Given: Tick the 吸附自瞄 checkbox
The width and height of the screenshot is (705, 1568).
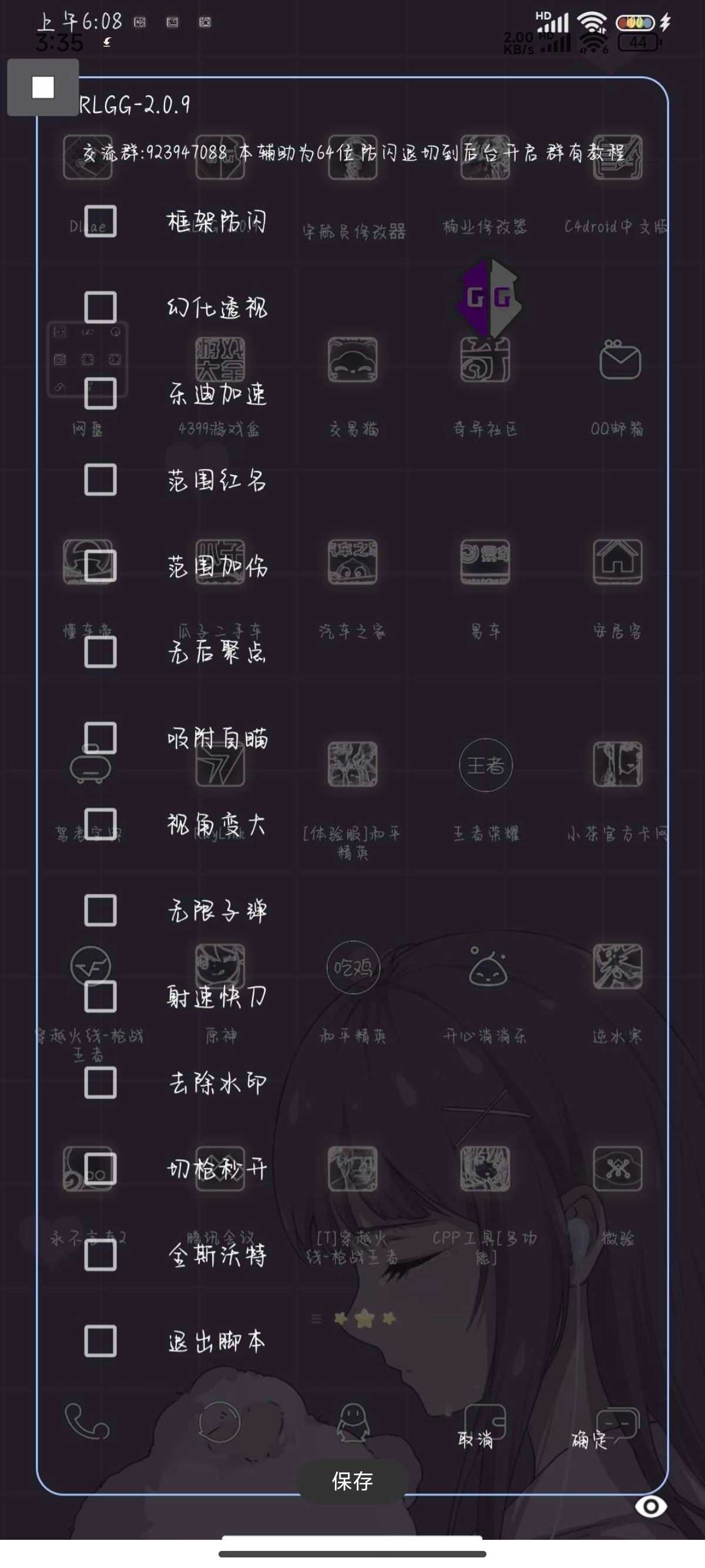Looking at the screenshot, I should [100, 738].
